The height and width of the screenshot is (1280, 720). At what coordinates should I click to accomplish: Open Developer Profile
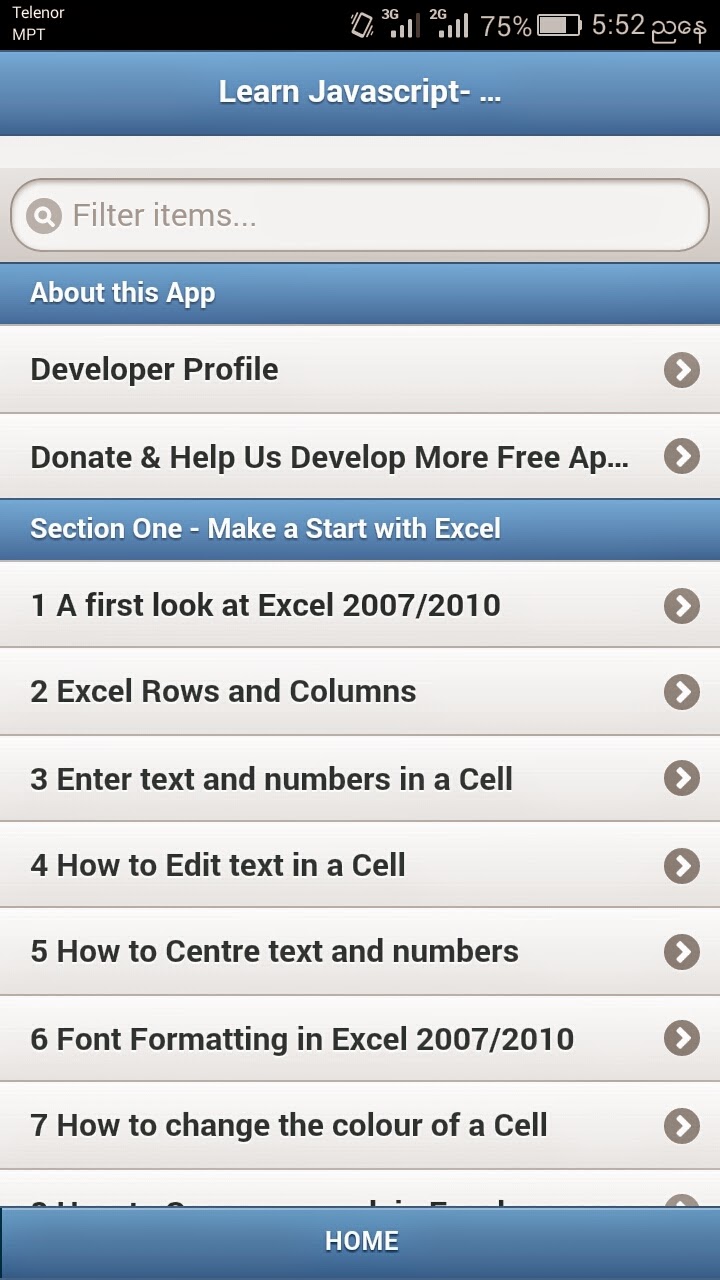tap(360, 370)
